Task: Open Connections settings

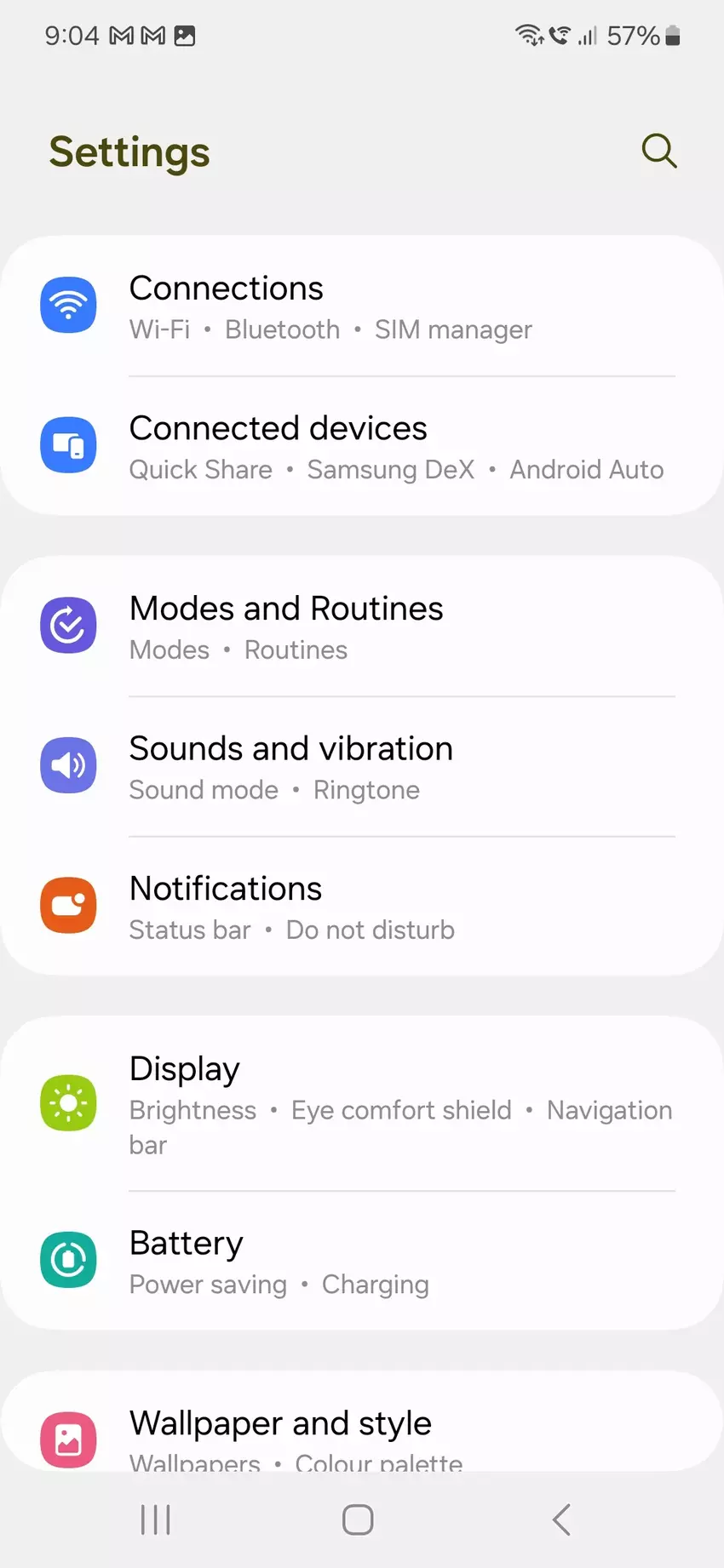Action: 362,306
